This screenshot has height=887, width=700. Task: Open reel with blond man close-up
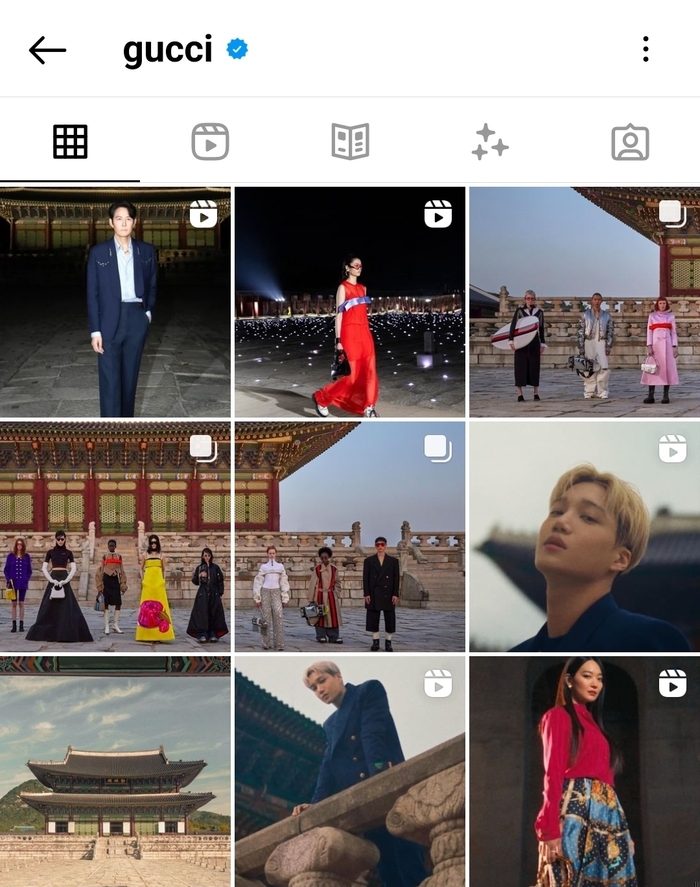click(x=584, y=536)
